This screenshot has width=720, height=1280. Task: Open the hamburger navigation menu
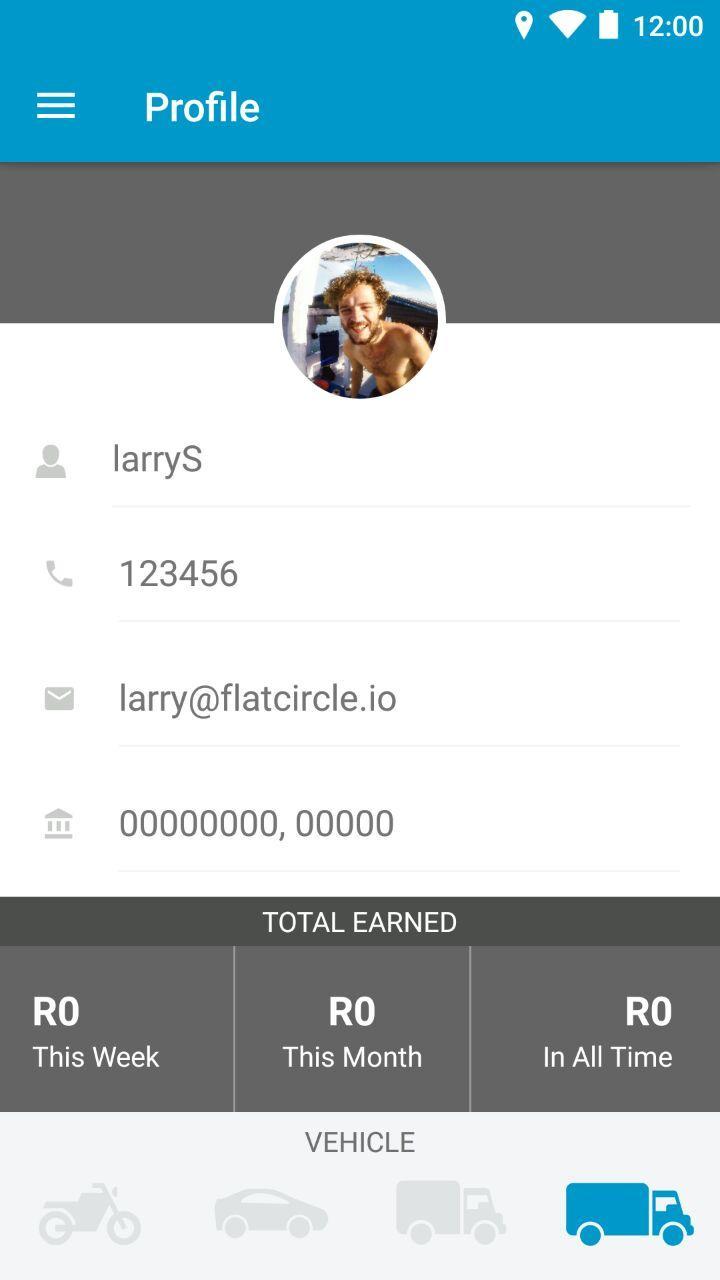tap(56, 107)
